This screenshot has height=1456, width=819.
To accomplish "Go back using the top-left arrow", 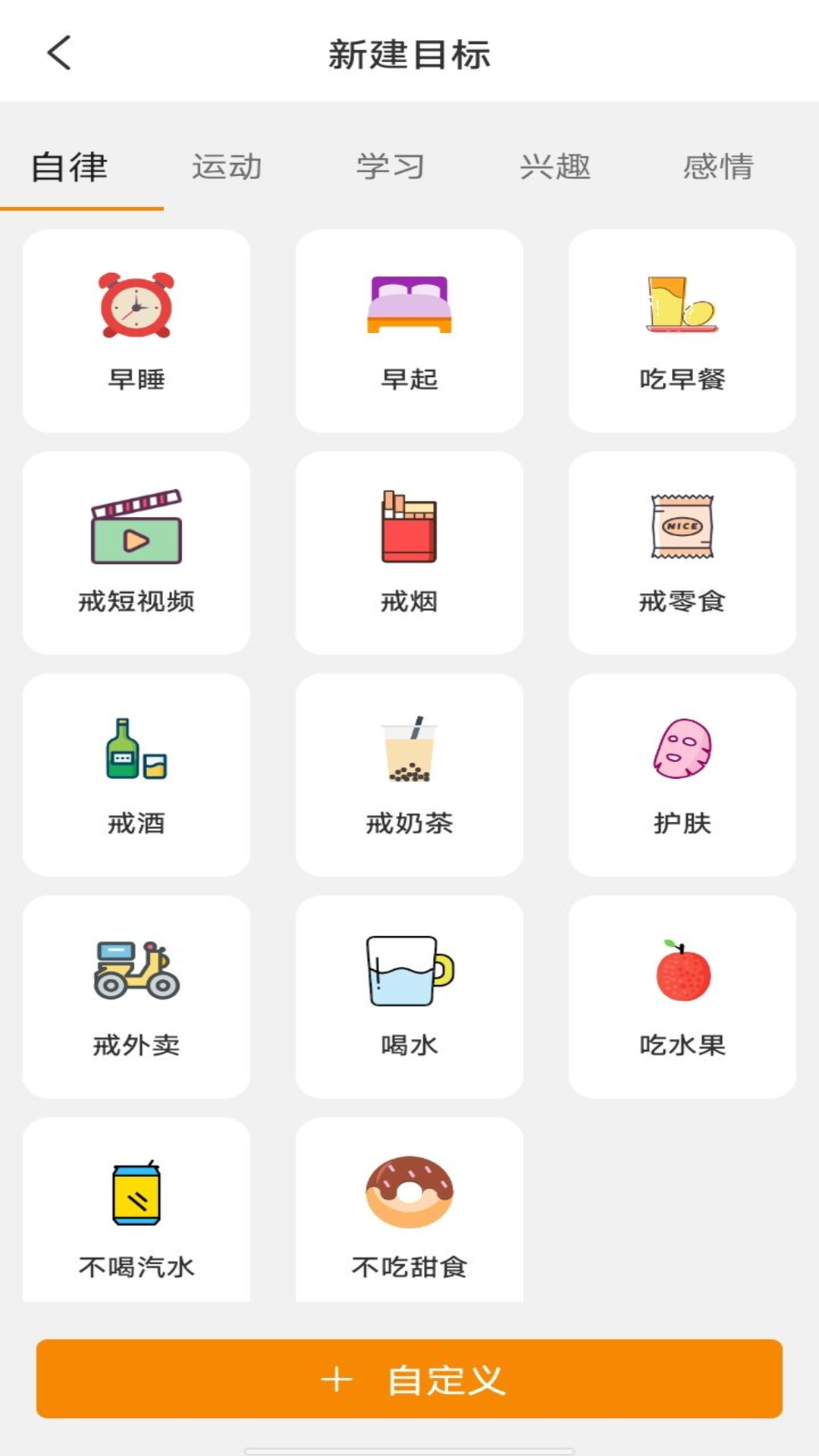I will click(57, 54).
